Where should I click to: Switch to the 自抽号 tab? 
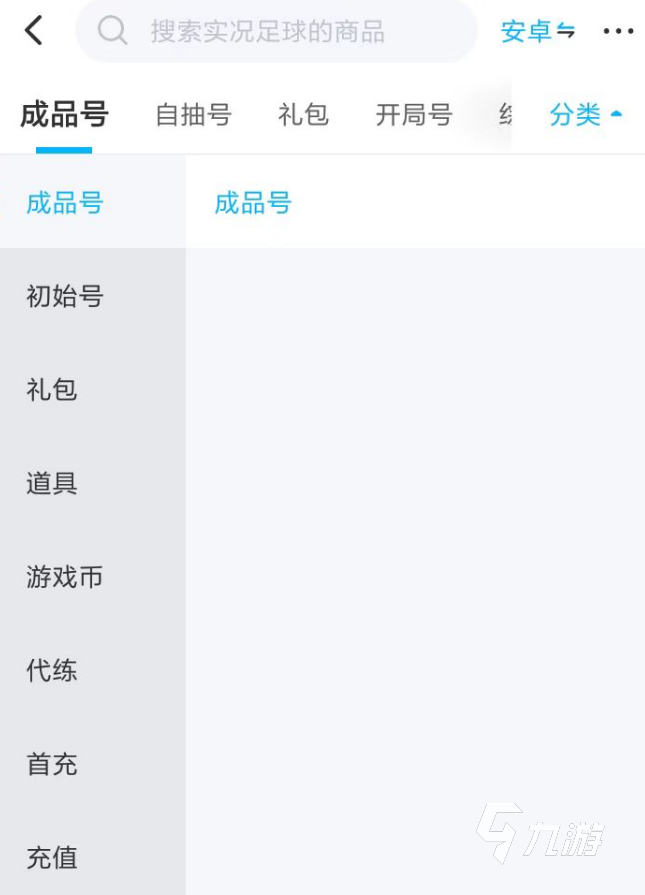coord(193,115)
